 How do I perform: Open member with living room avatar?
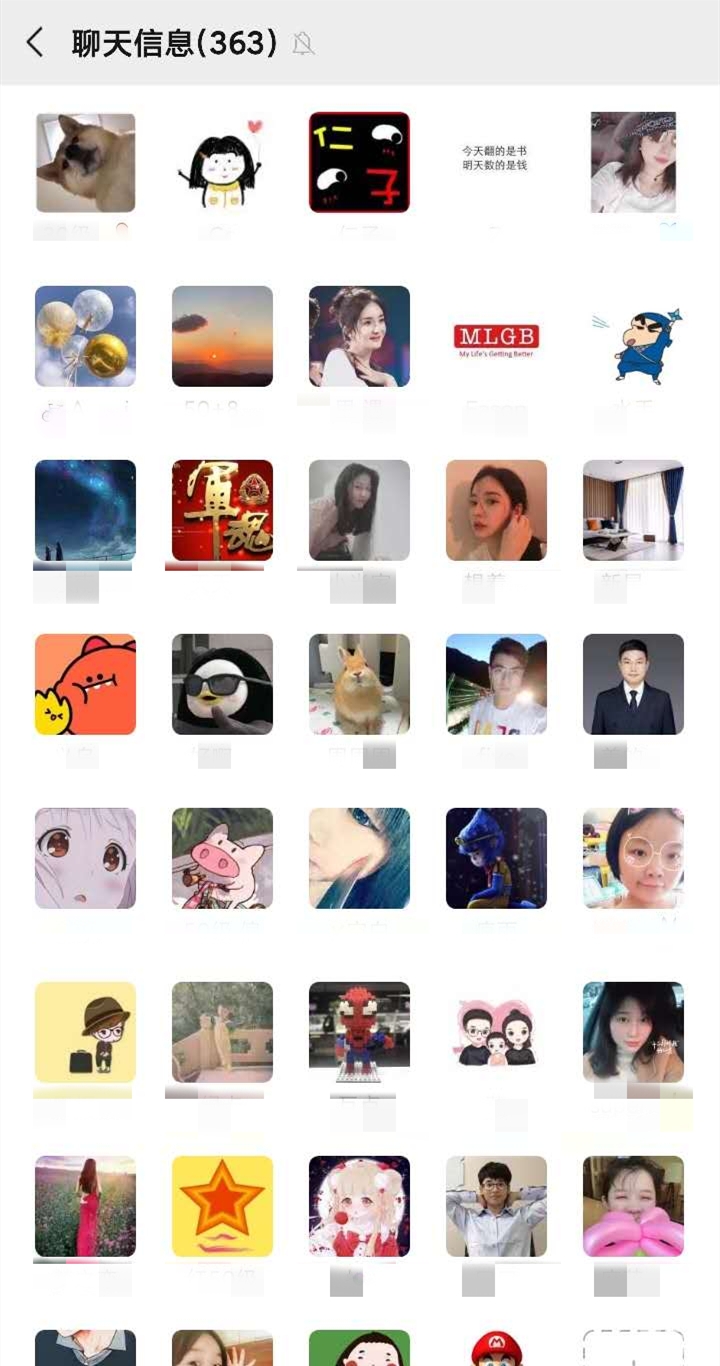(x=633, y=510)
